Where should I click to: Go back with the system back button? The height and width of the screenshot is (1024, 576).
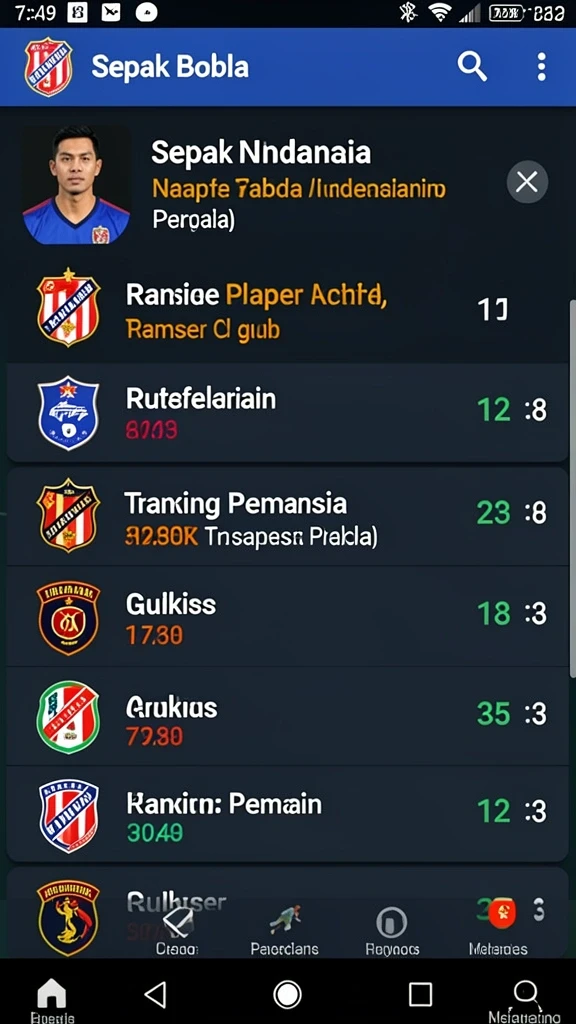(155, 994)
